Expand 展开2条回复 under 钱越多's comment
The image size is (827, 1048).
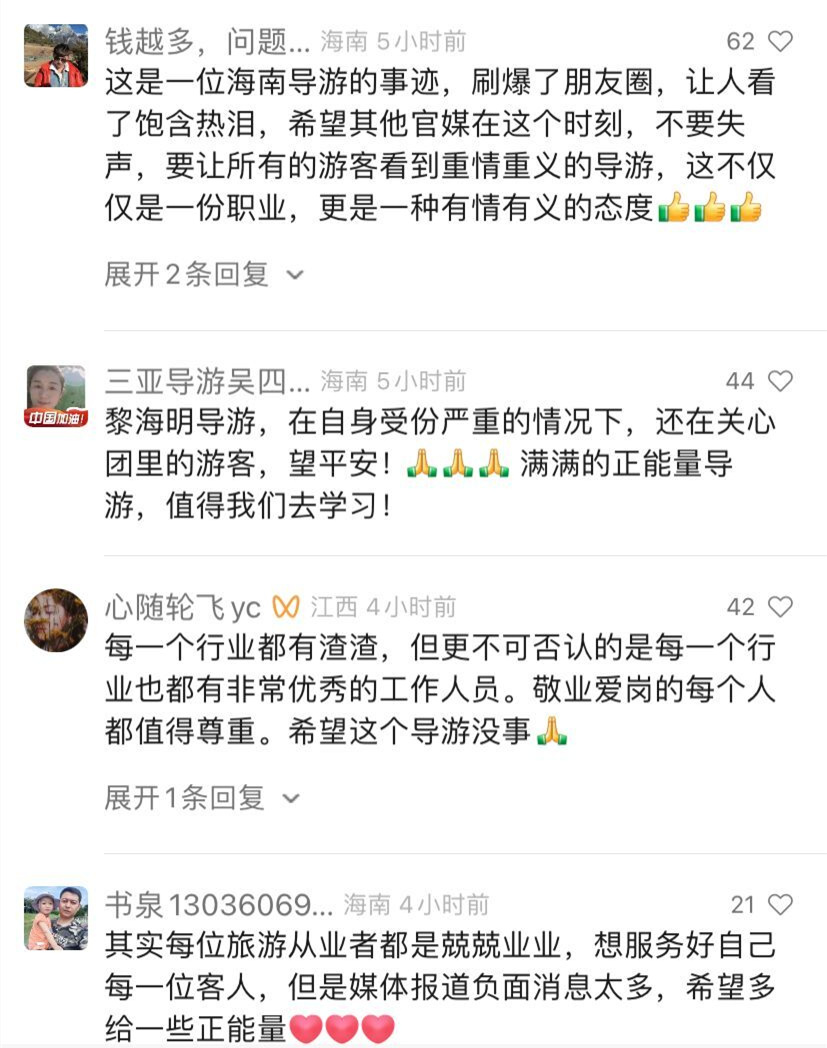point(203,274)
